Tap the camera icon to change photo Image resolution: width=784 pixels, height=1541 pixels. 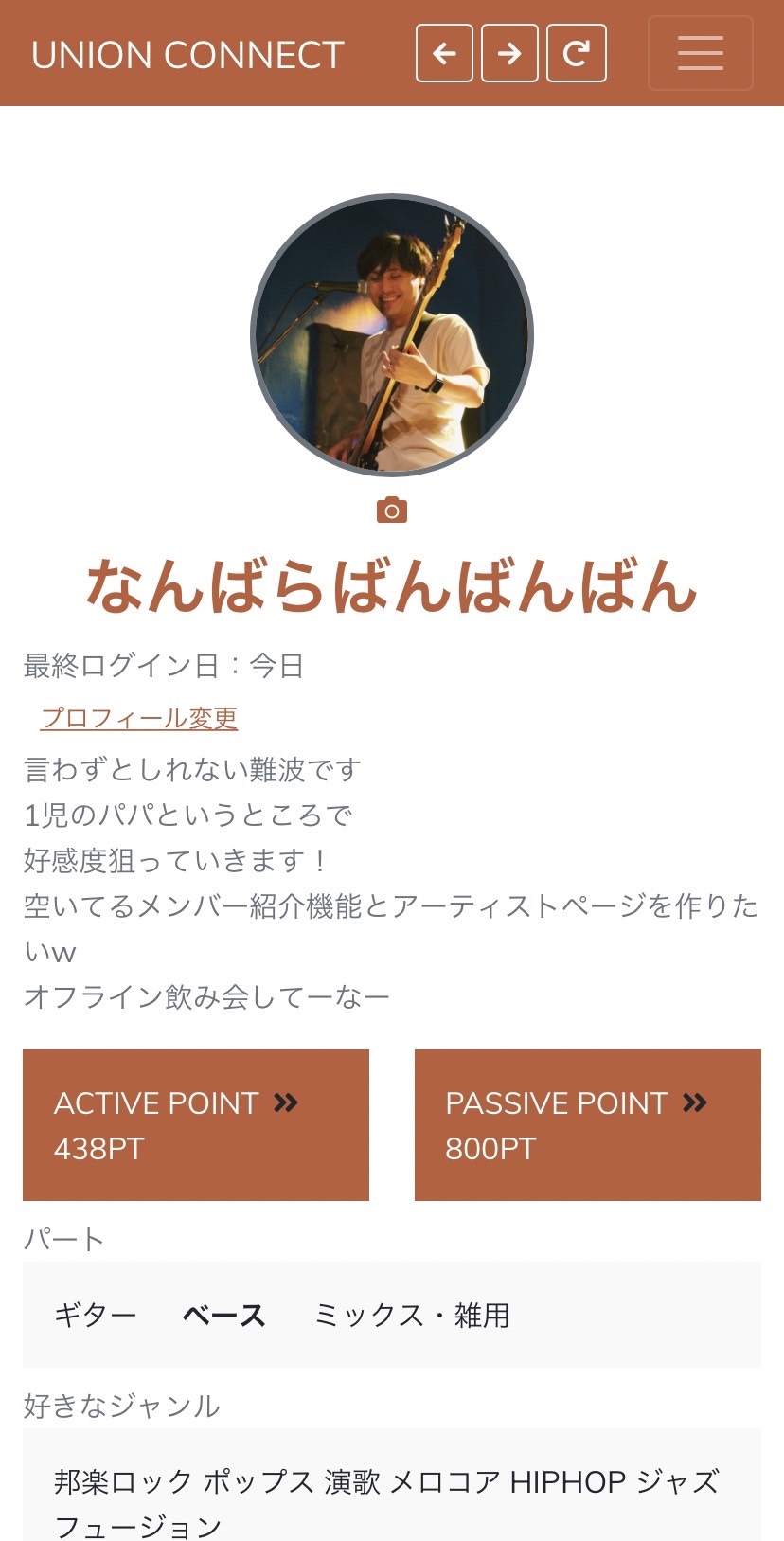pyautogui.click(x=392, y=511)
